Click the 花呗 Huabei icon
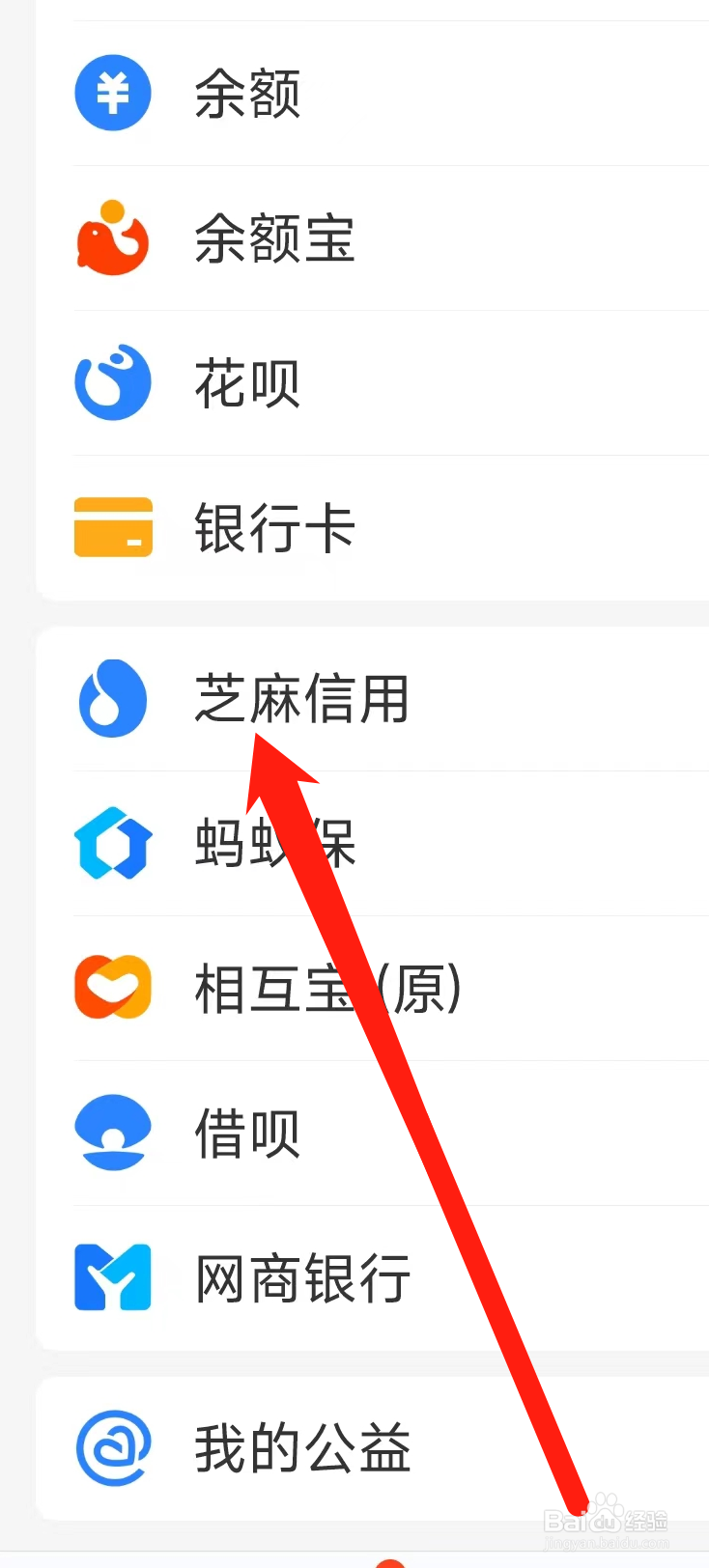 [112, 381]
